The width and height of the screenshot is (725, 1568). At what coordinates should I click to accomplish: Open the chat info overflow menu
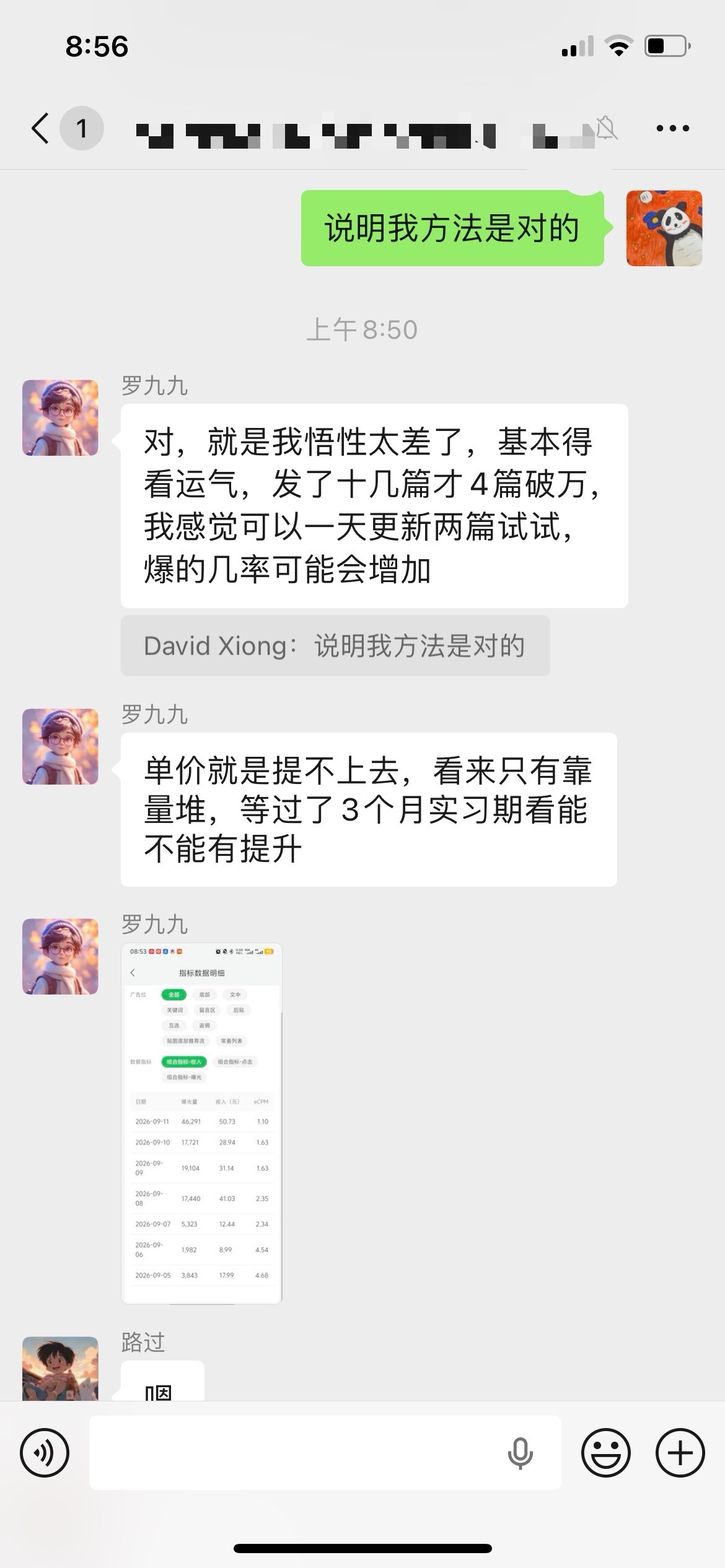(x=672, y=128)
